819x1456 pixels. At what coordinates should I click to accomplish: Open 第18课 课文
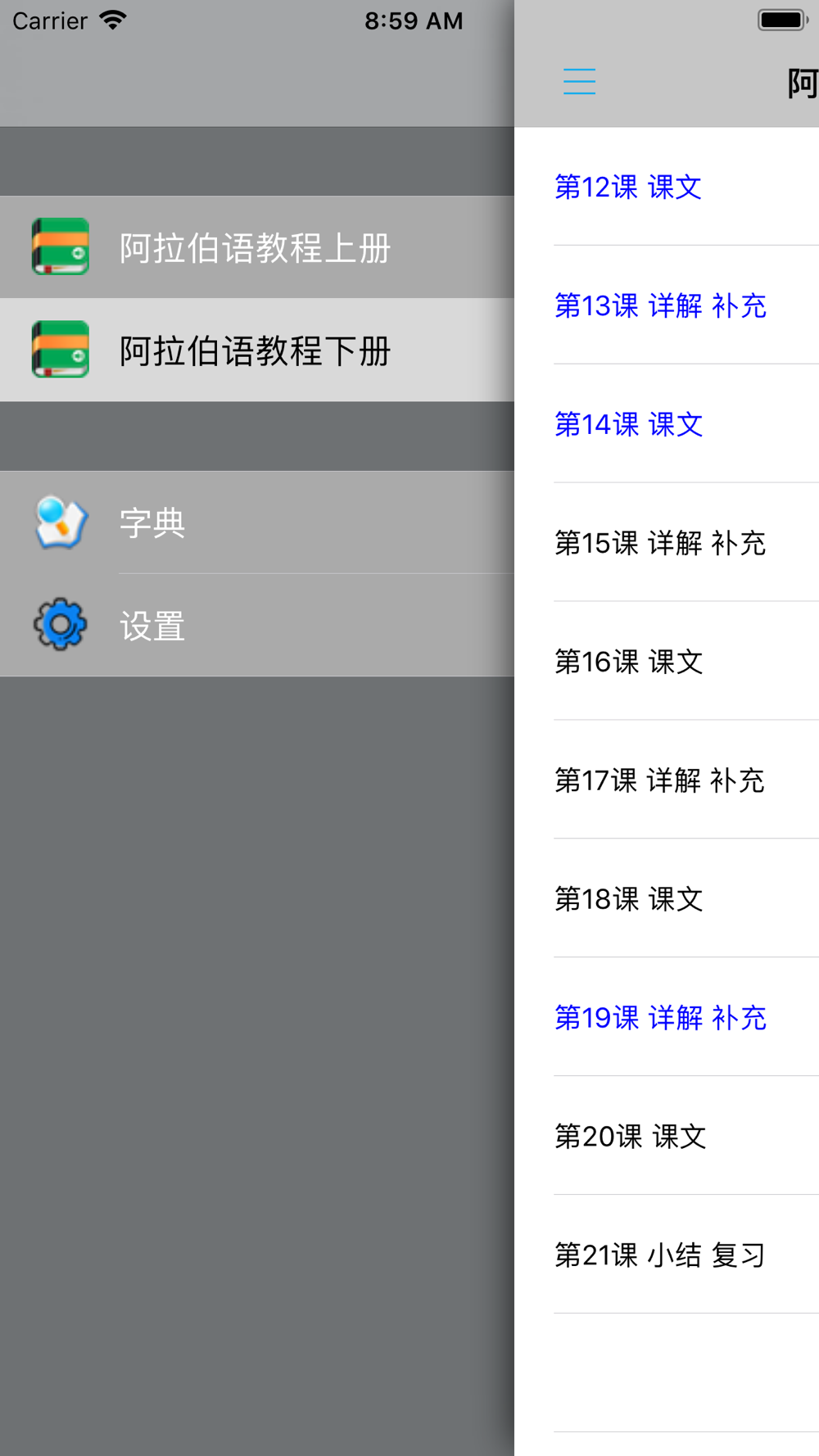(667, 899)
